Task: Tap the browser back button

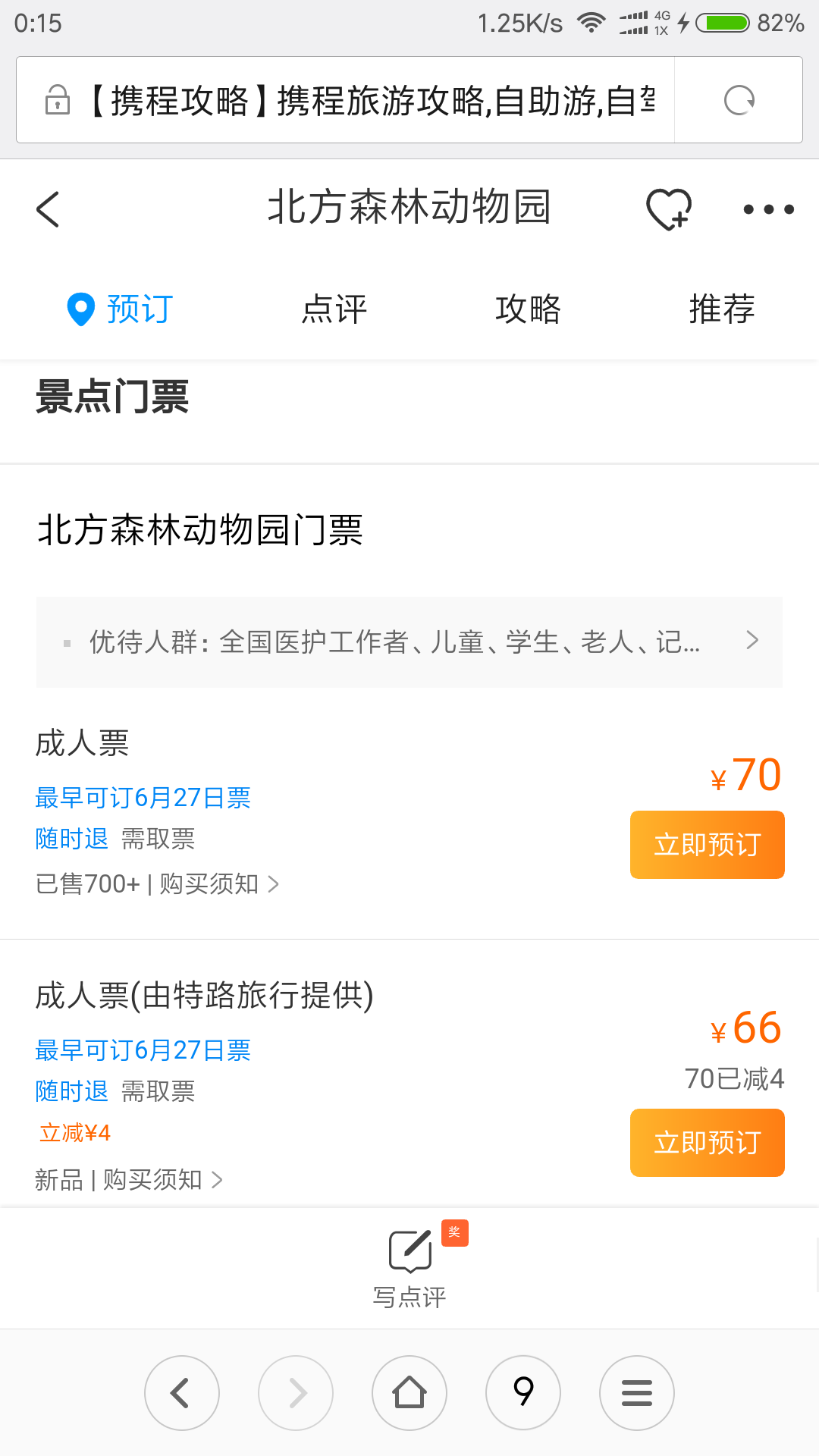Action: pyautogui.click(x=182, y=1393)
